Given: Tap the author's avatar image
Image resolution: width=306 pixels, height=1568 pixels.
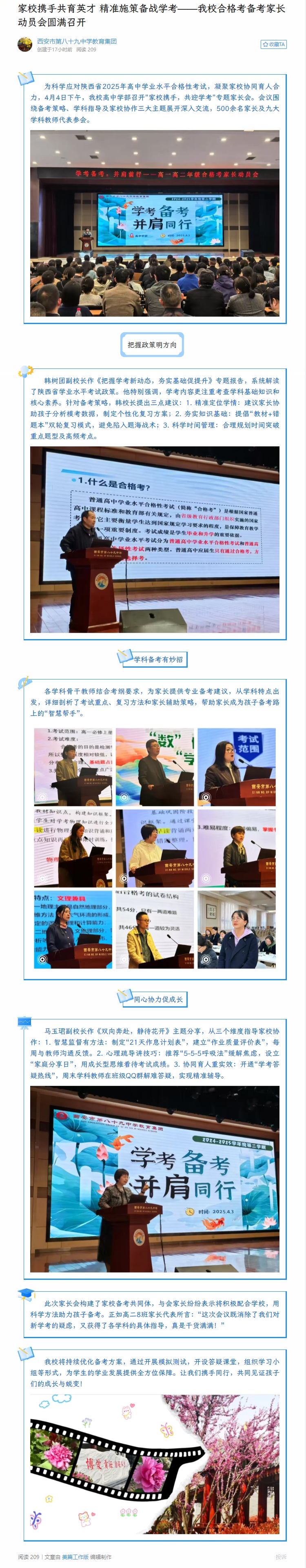Looking at the screenshot, I should coord(25,45).
